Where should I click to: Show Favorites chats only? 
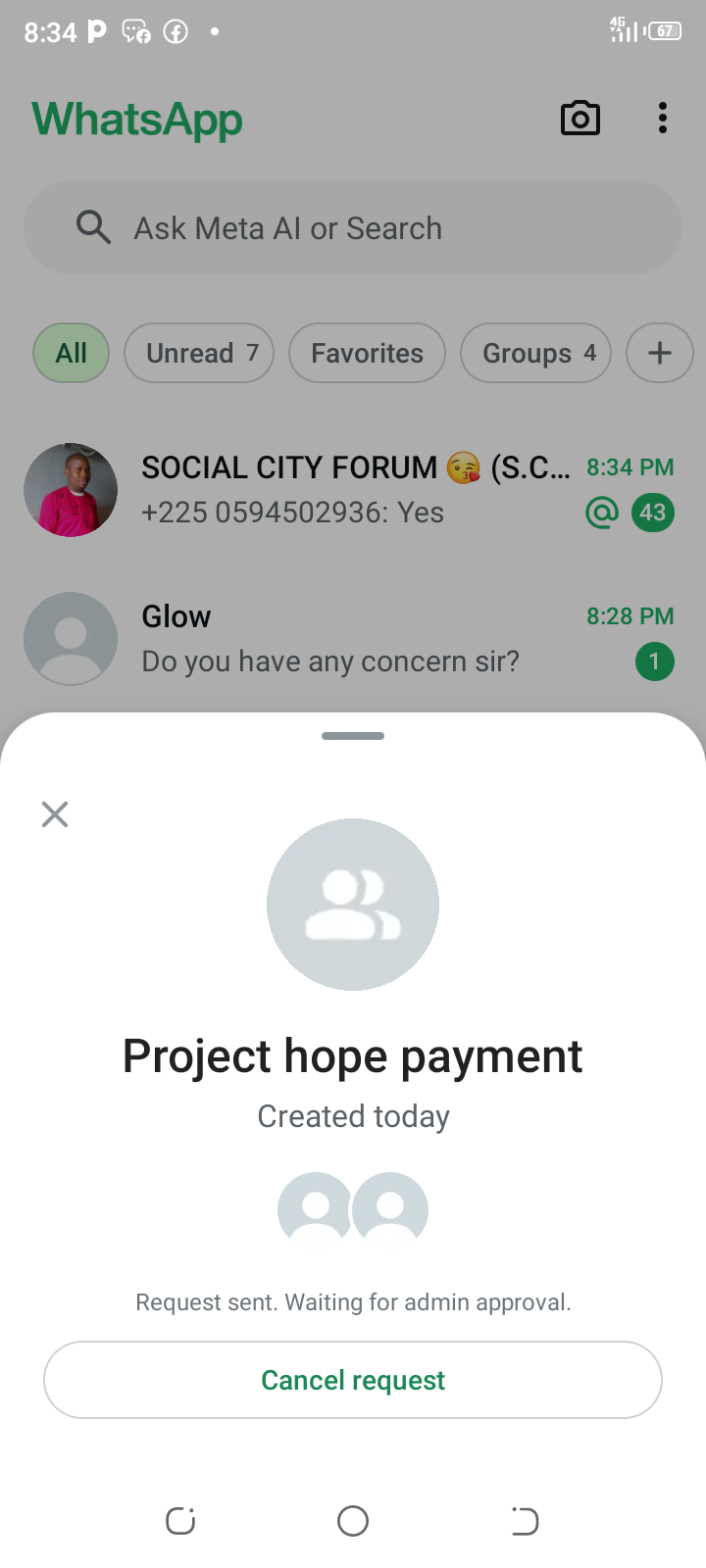(367, 353)
